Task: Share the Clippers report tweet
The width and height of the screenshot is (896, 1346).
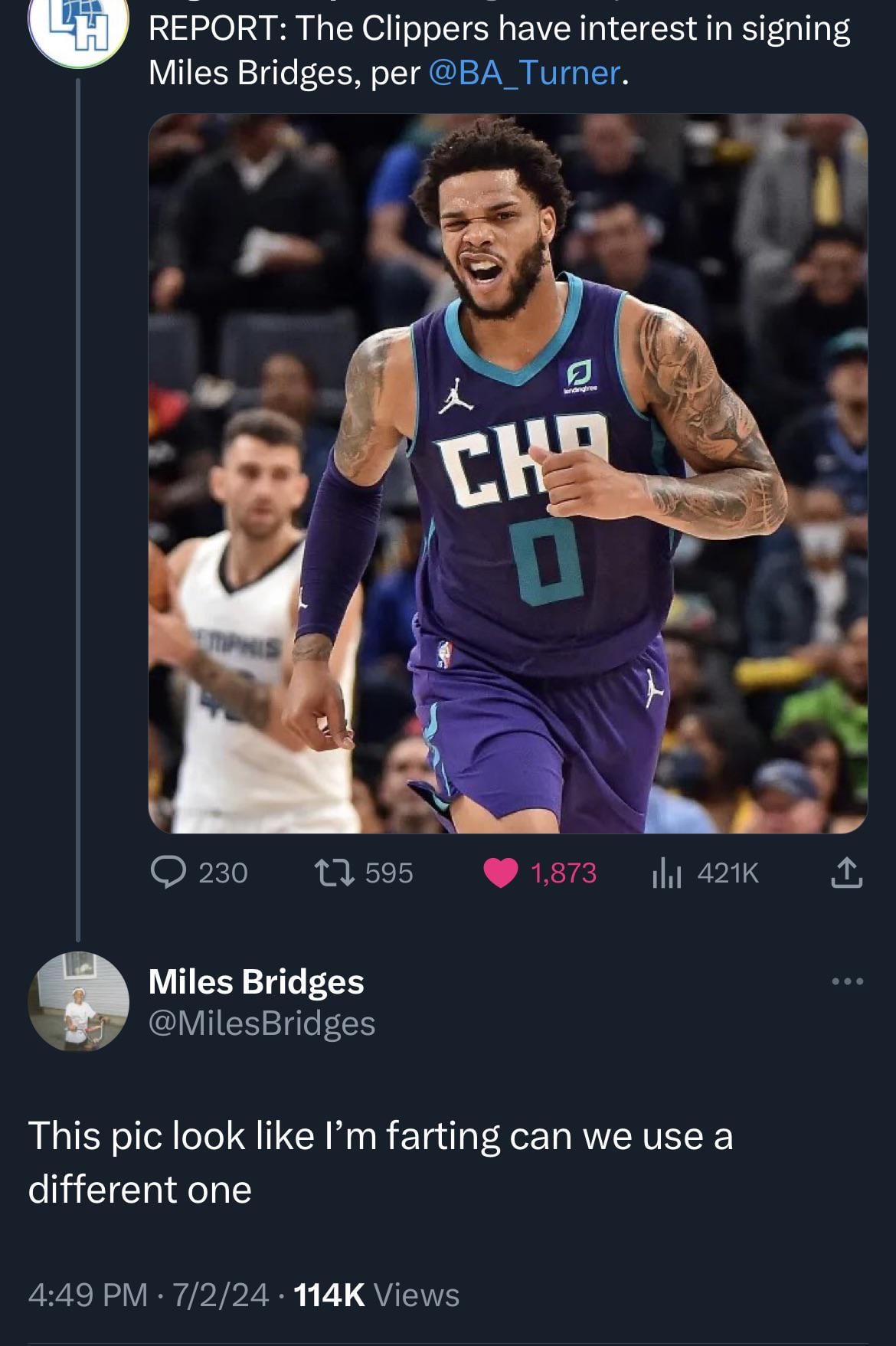Action: 847,873
